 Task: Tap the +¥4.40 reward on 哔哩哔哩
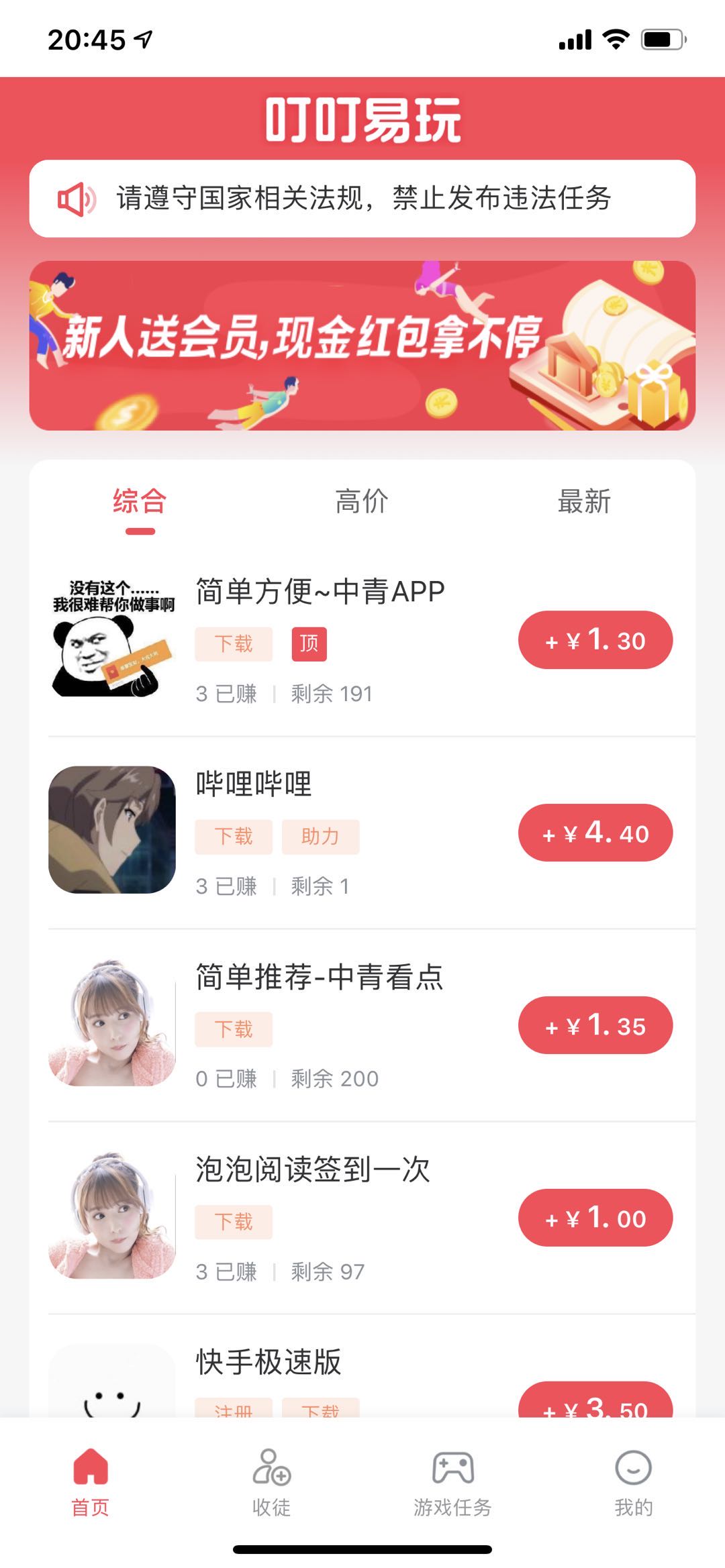[x=595, y=832]
